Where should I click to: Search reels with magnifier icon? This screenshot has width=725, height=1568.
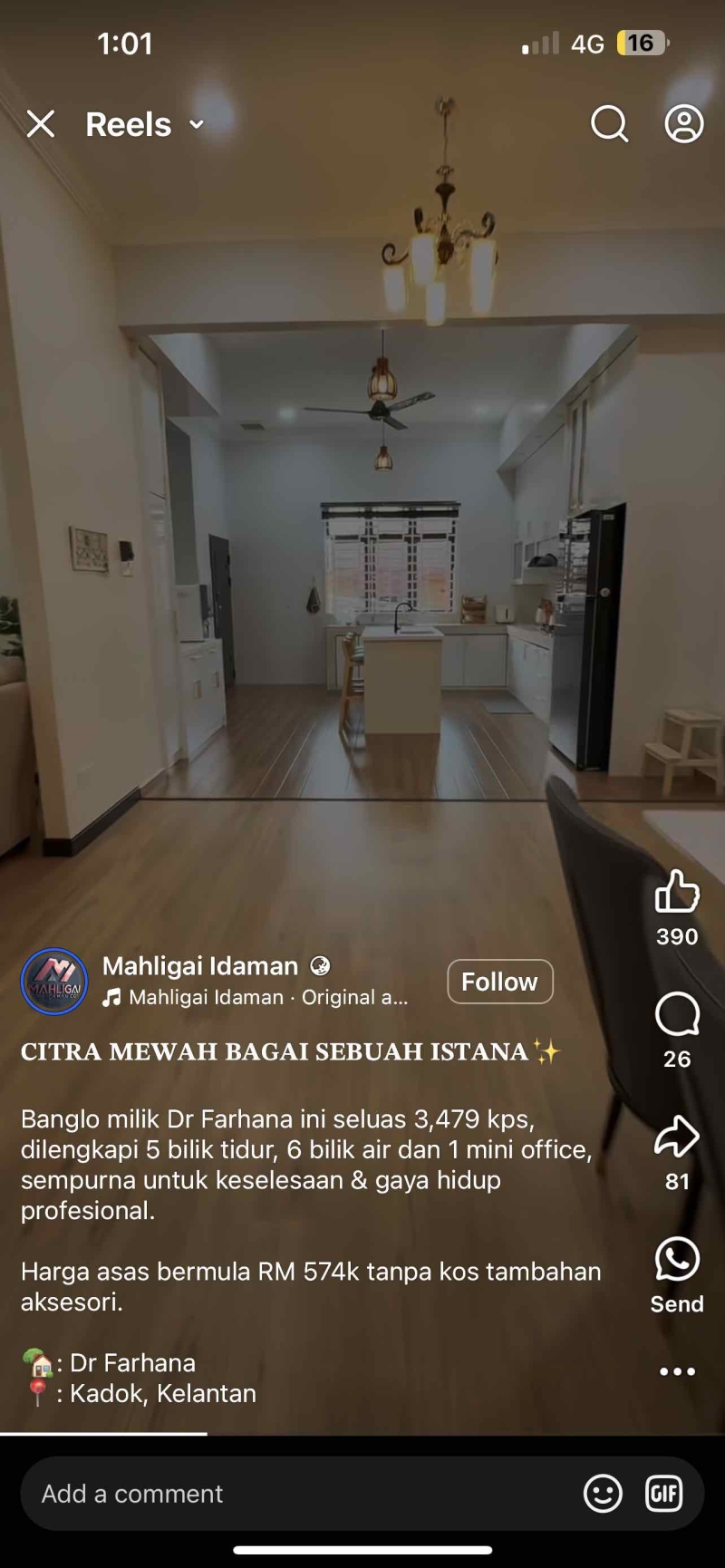pyautogui.click(x=609, y=124)
